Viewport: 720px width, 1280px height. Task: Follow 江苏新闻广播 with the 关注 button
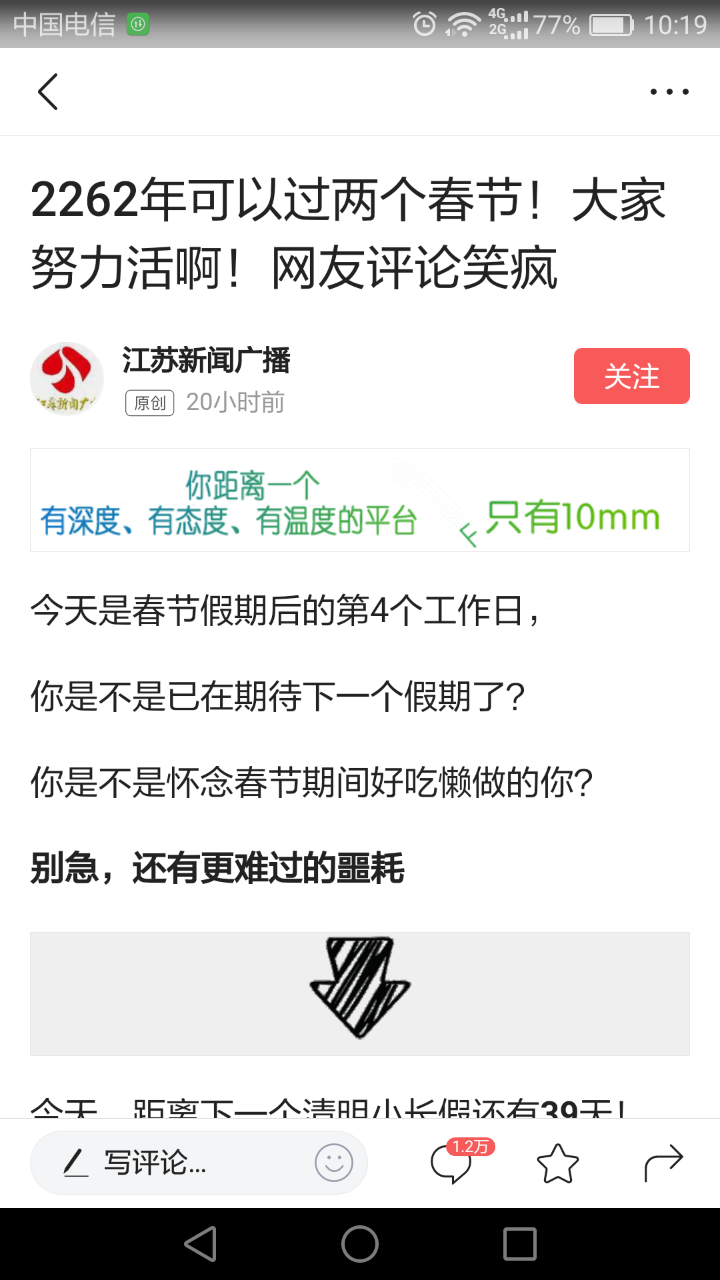point(631,376)
